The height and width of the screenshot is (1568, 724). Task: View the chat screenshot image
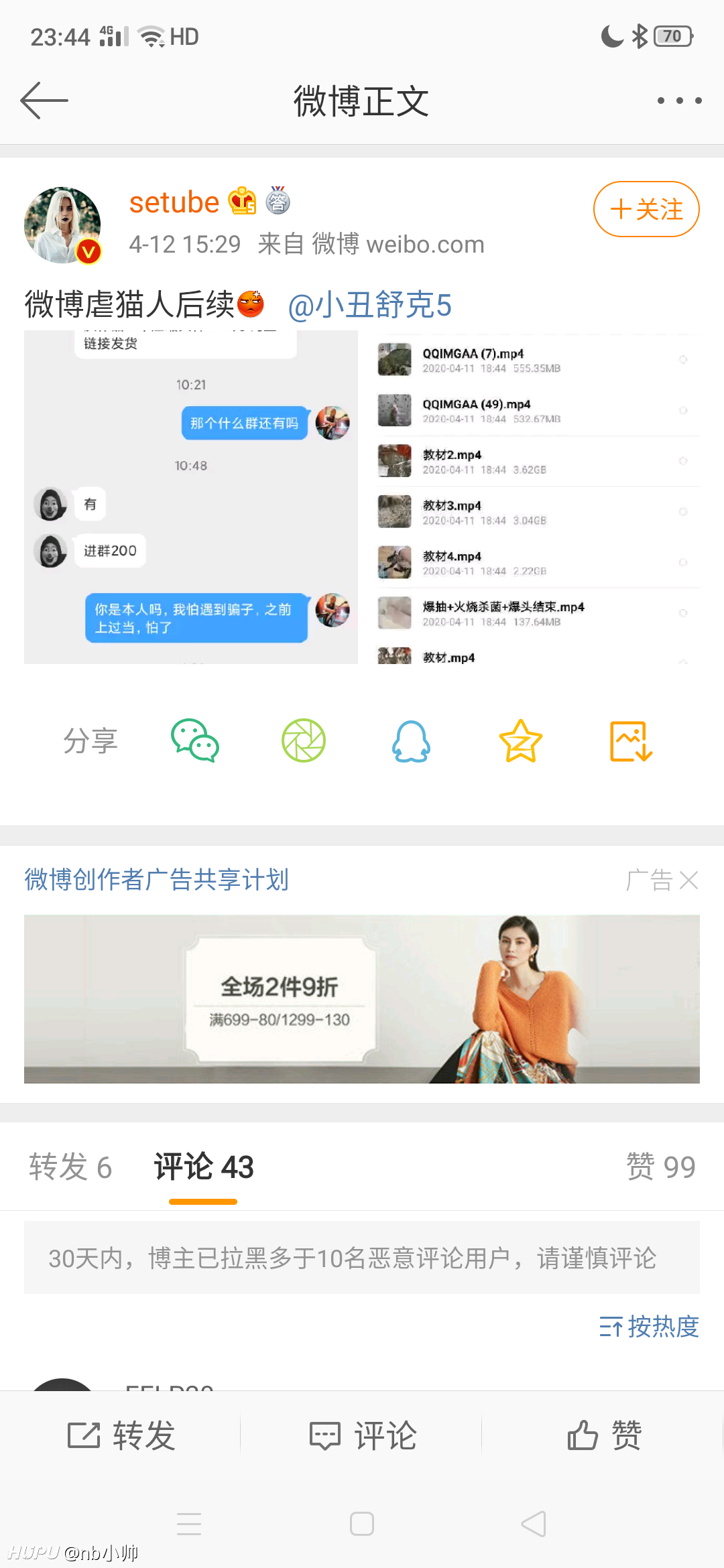point(191,497)
